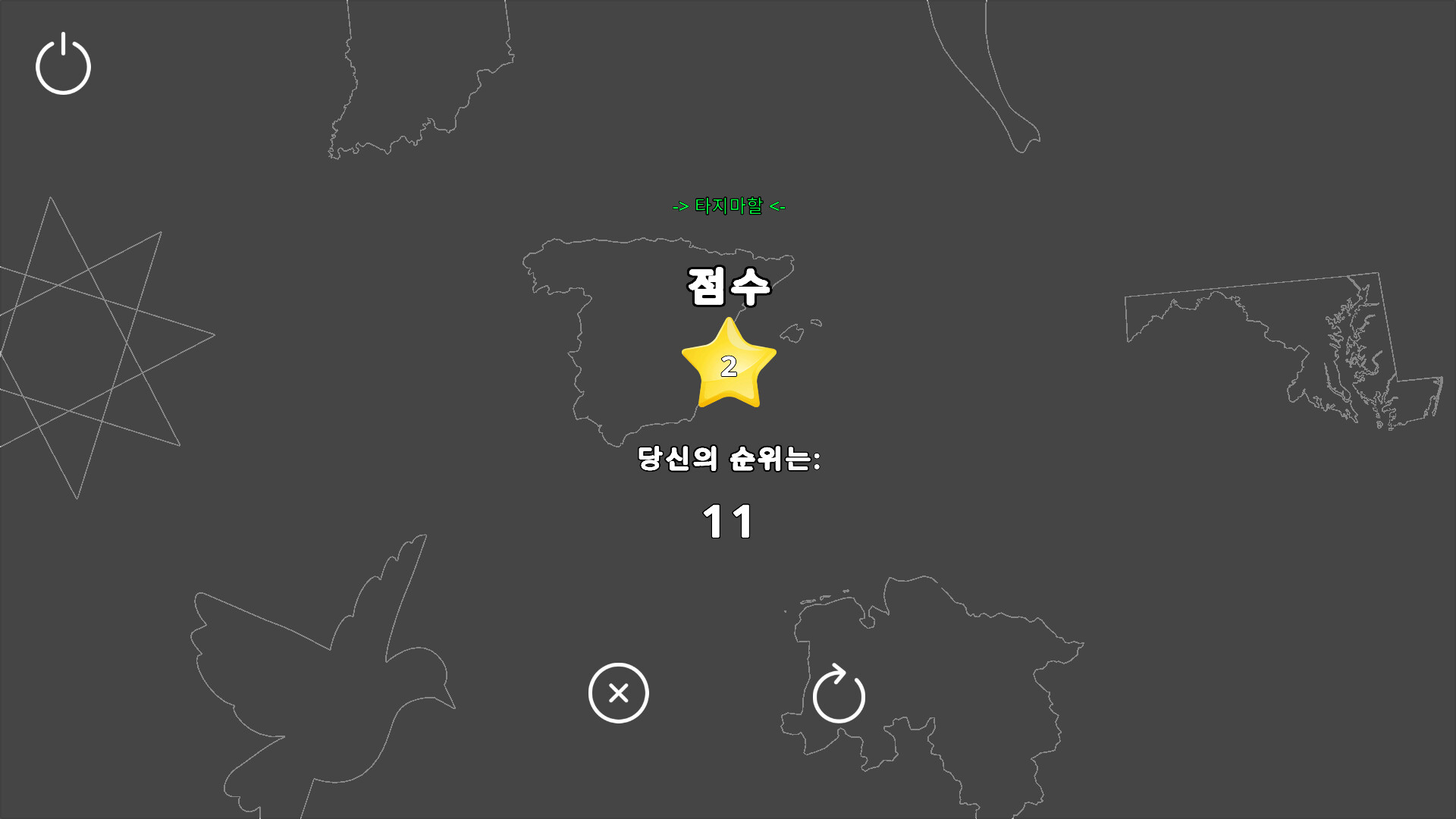
Task: Restart the game with the replay arrow
Action: coord(839,695)
